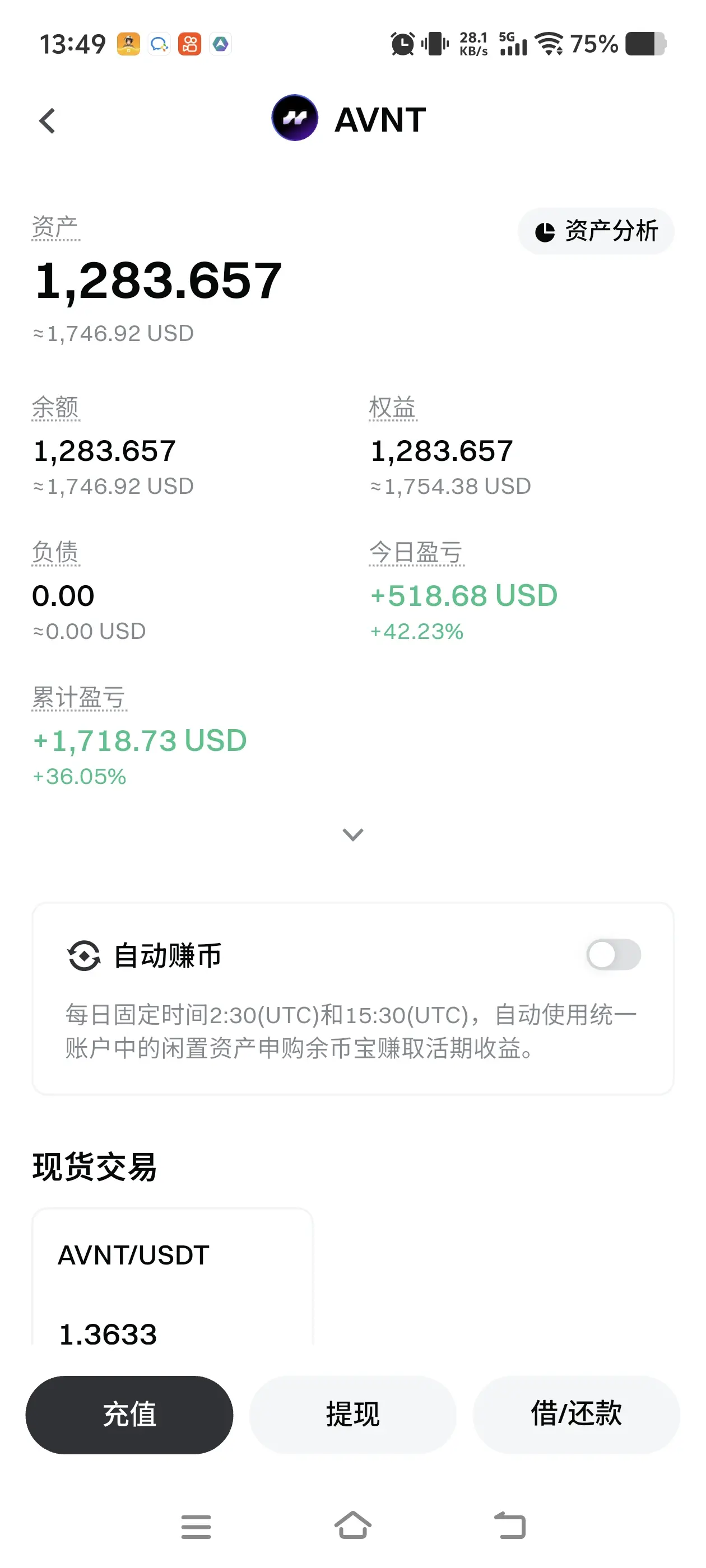This screenshot has width=706, height=1568.
Task: Show the 累计盈亏 explanation
Action: (x=79, y=698)
